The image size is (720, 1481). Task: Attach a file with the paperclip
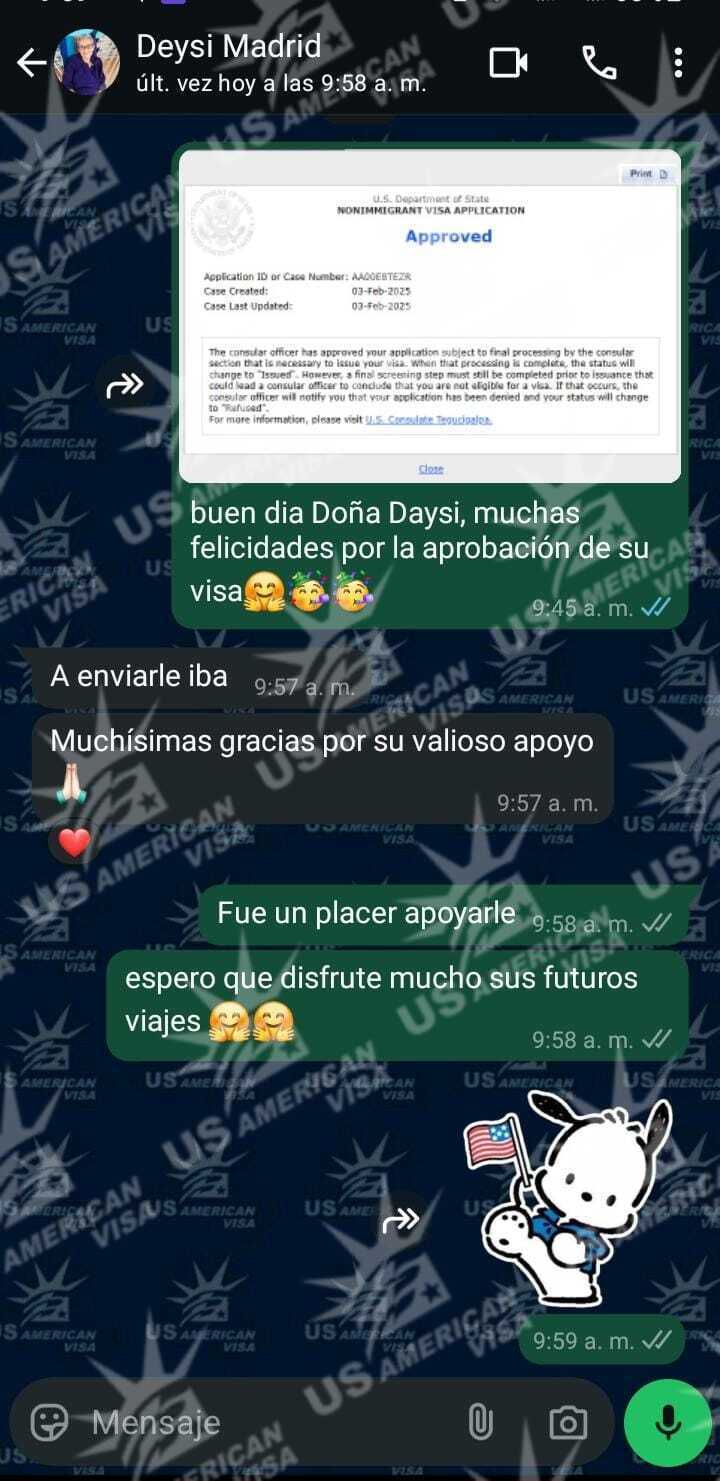point(481,1422)
